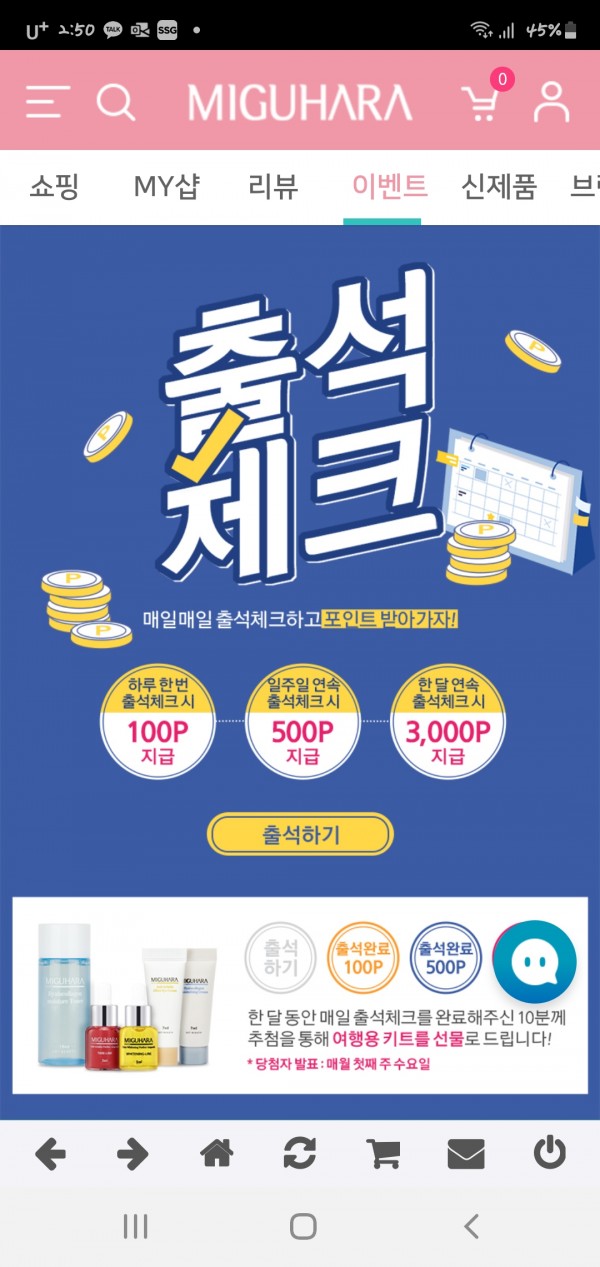This screenshot has height=1267, width=600.
Task: Tap the 출석하기 button
Action: [x=300, y=834]
